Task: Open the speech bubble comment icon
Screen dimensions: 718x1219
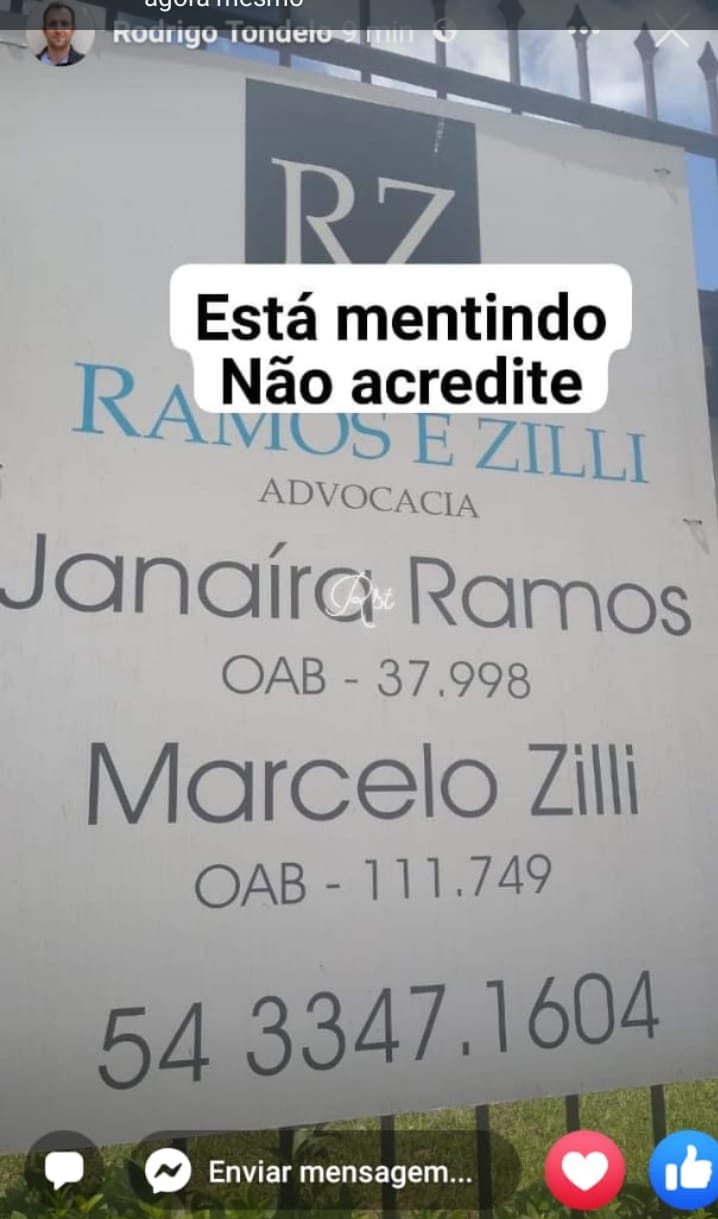Action: 64,1170
